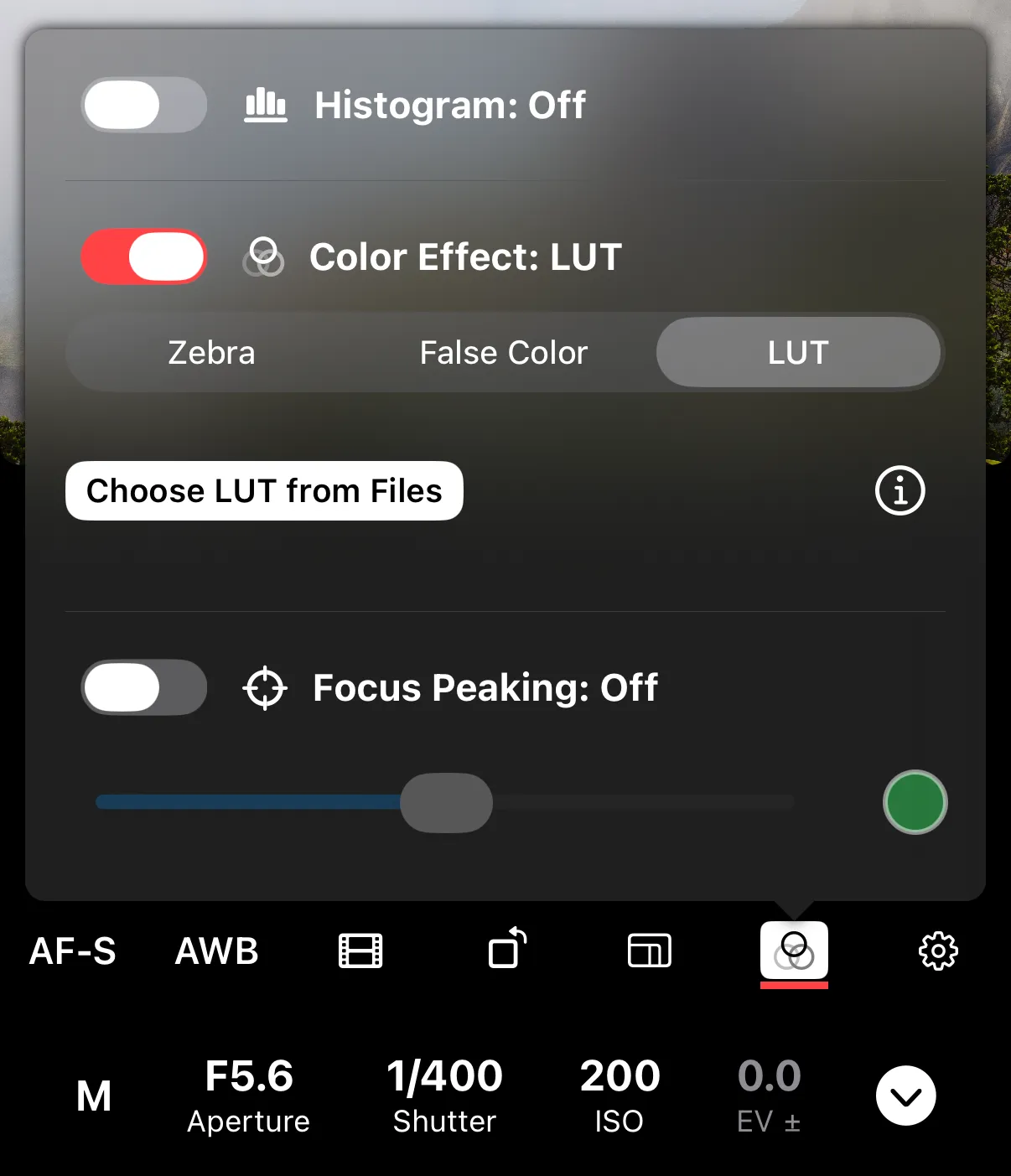Viewport: 1011px width, 1176px height.
Task: Close the color effects panel icon
Action: tap(794, 951)
